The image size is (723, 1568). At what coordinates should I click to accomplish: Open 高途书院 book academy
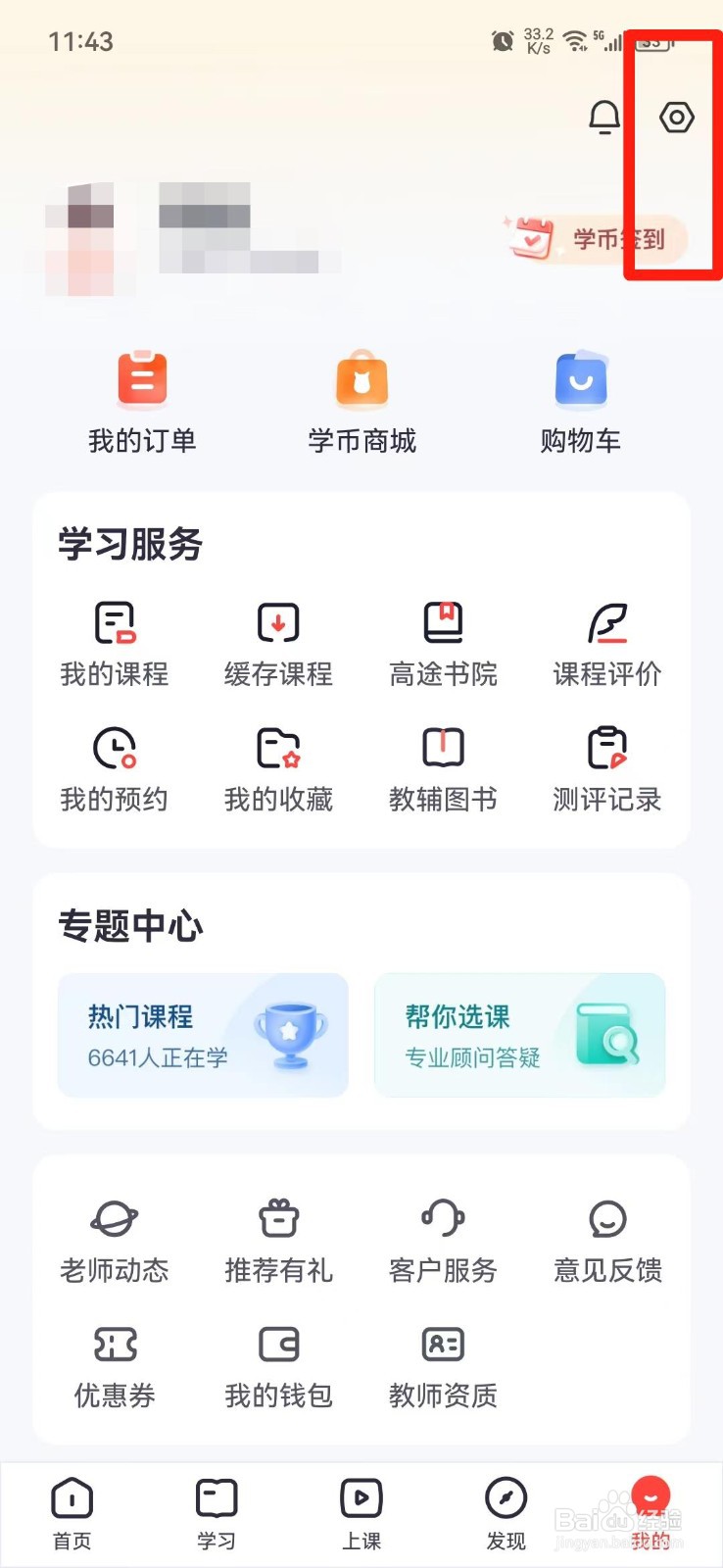443,642
